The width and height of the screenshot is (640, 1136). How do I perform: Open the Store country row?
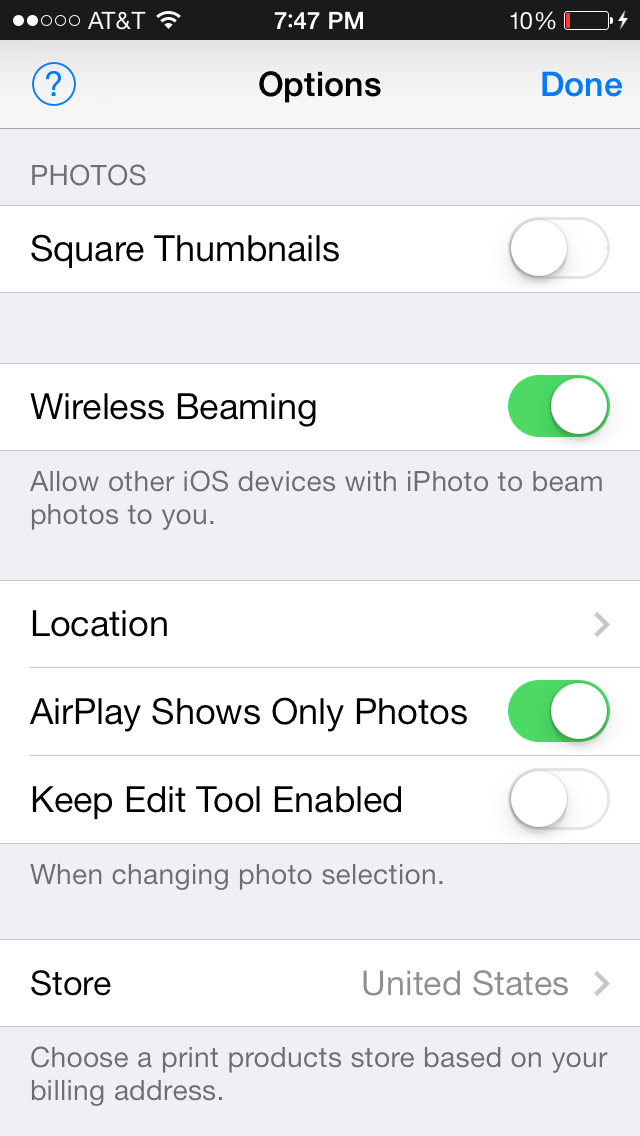click(x=320, y=983)
